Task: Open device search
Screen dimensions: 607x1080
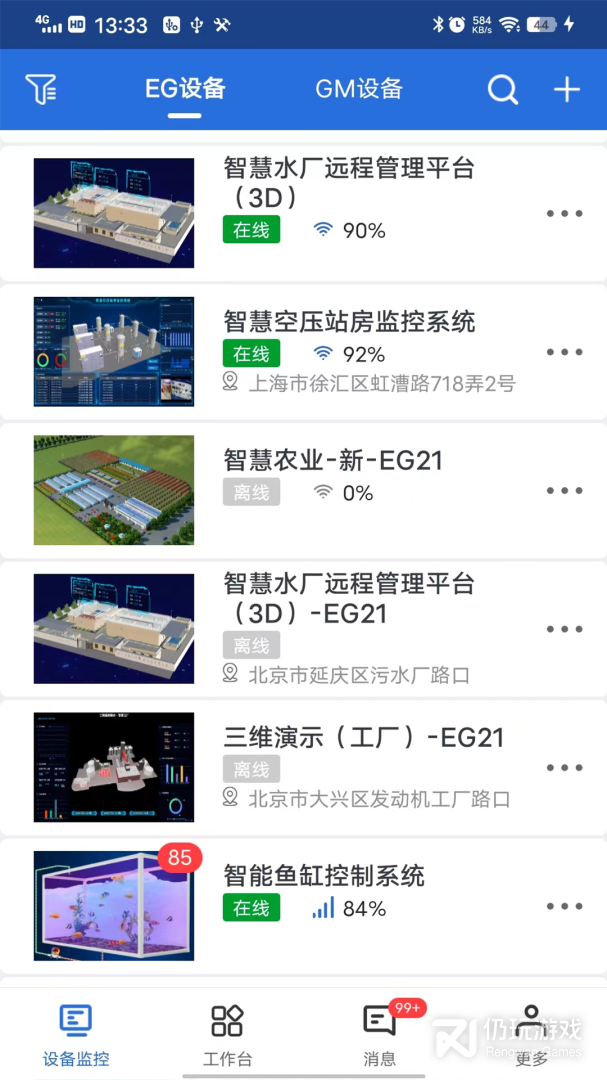Action: click(502, 90)
